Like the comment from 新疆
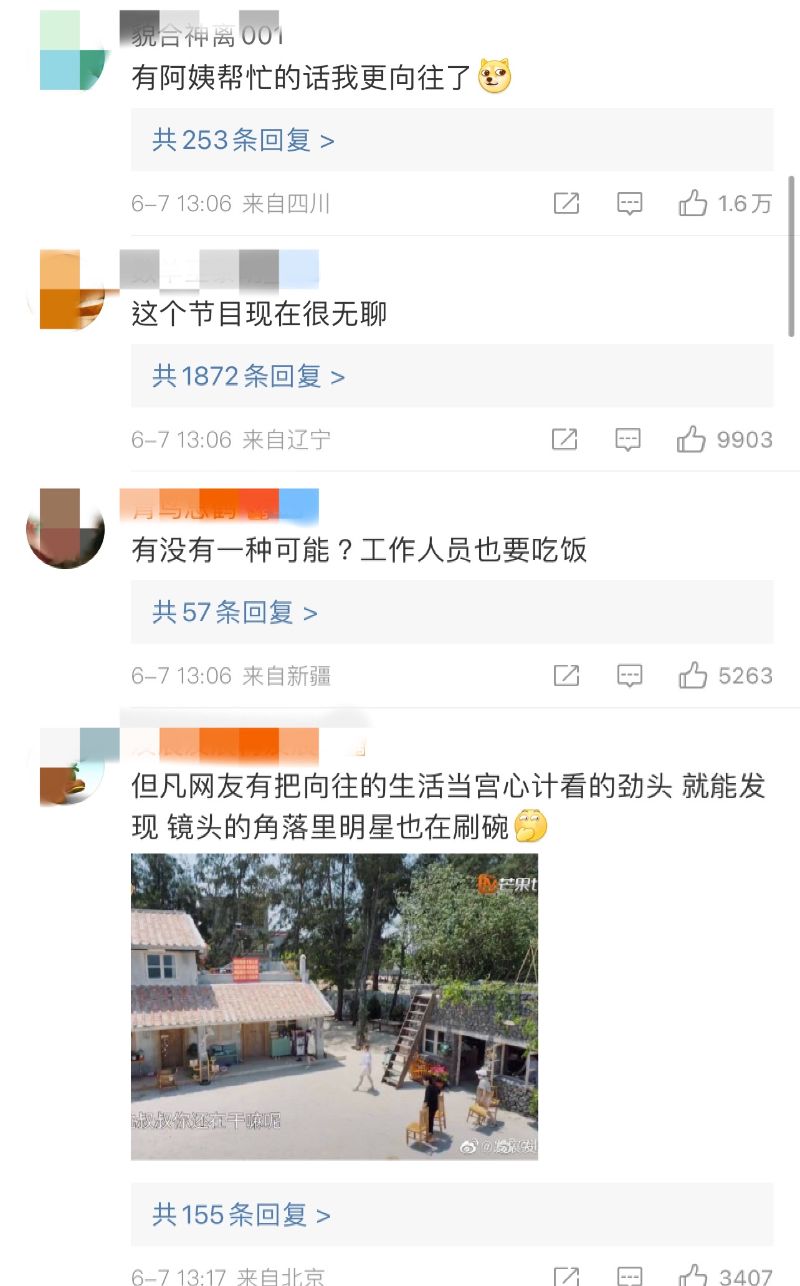 pyautogui.click(x=693, y=676)
